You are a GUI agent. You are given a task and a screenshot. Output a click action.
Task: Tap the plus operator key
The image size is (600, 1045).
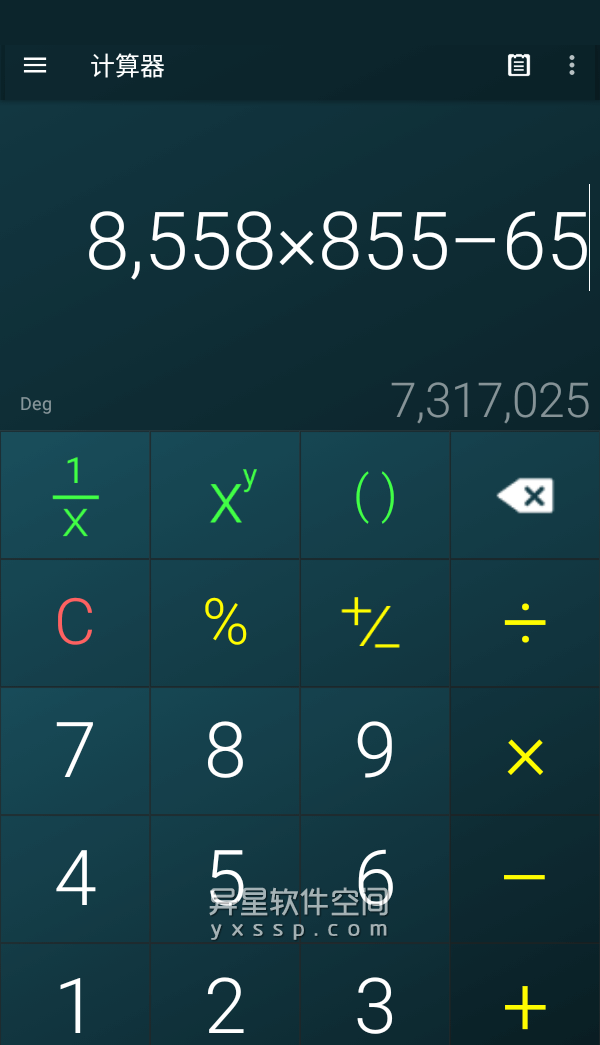(525, 998)
